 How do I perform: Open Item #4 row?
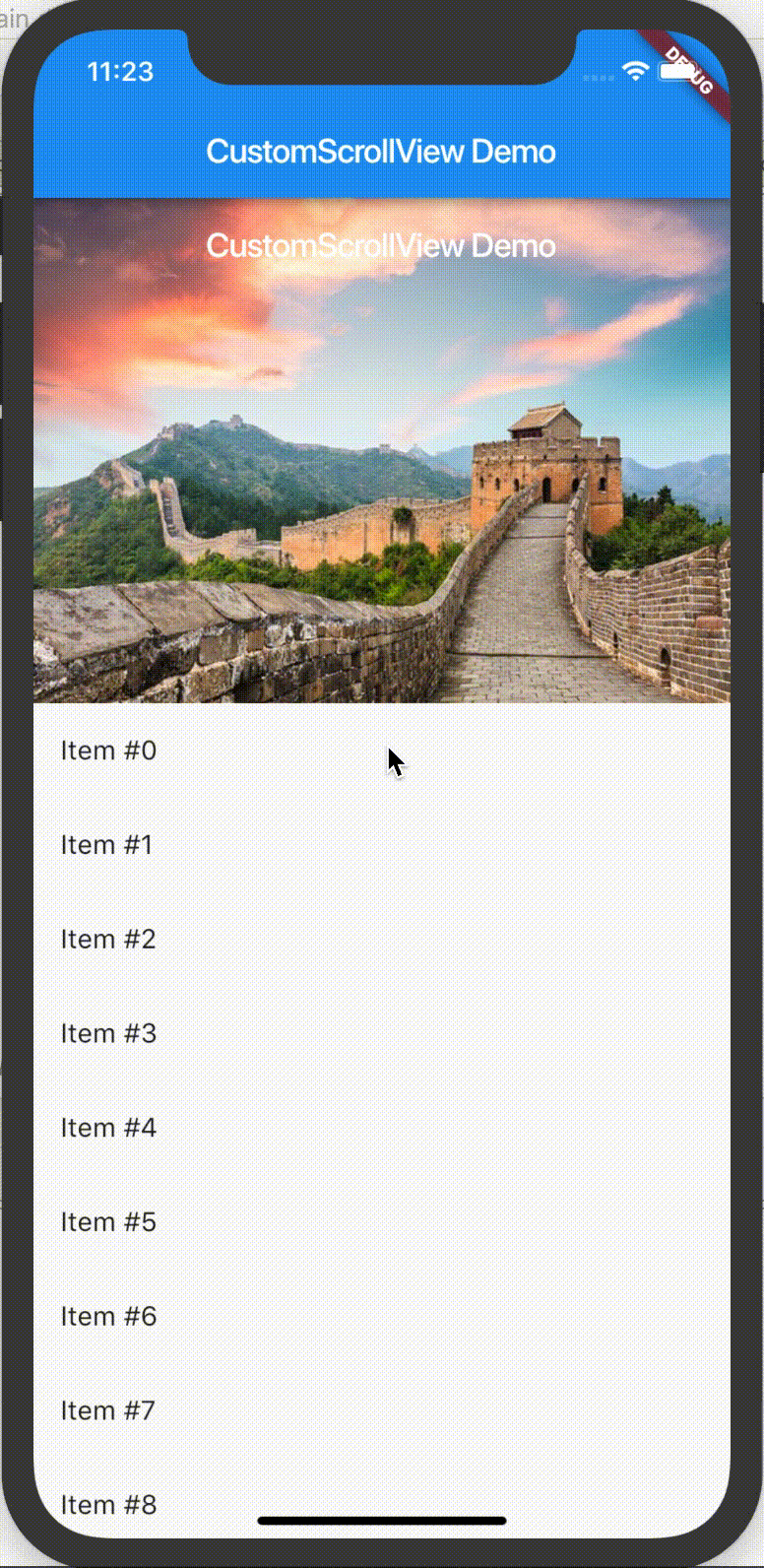pos(108,1128)
